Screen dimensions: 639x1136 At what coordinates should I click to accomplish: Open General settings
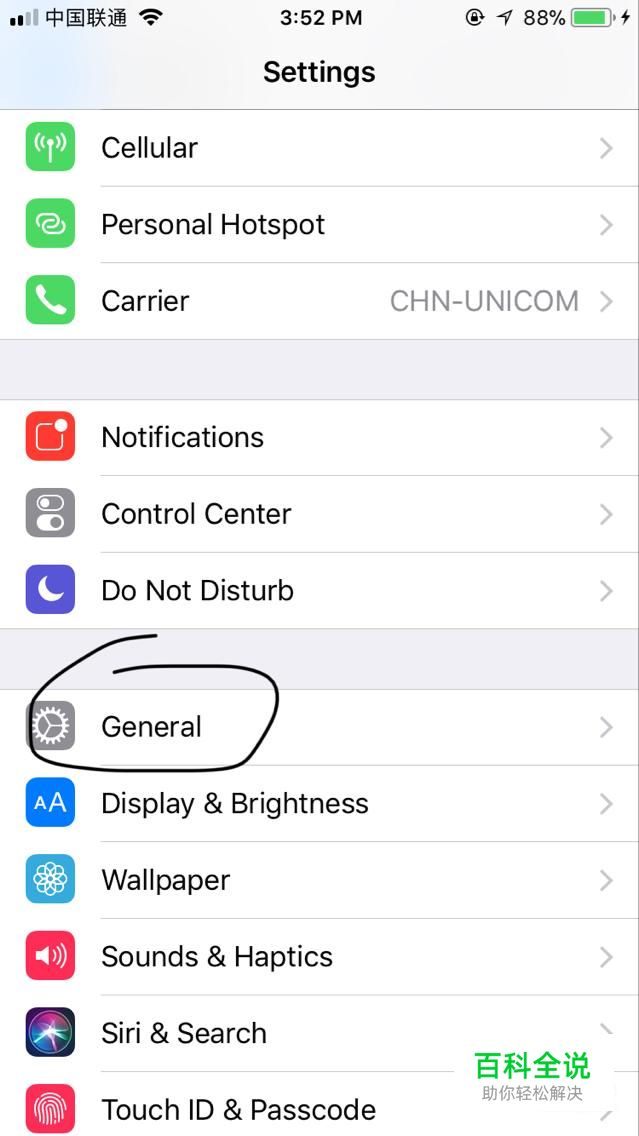[320, 727]
